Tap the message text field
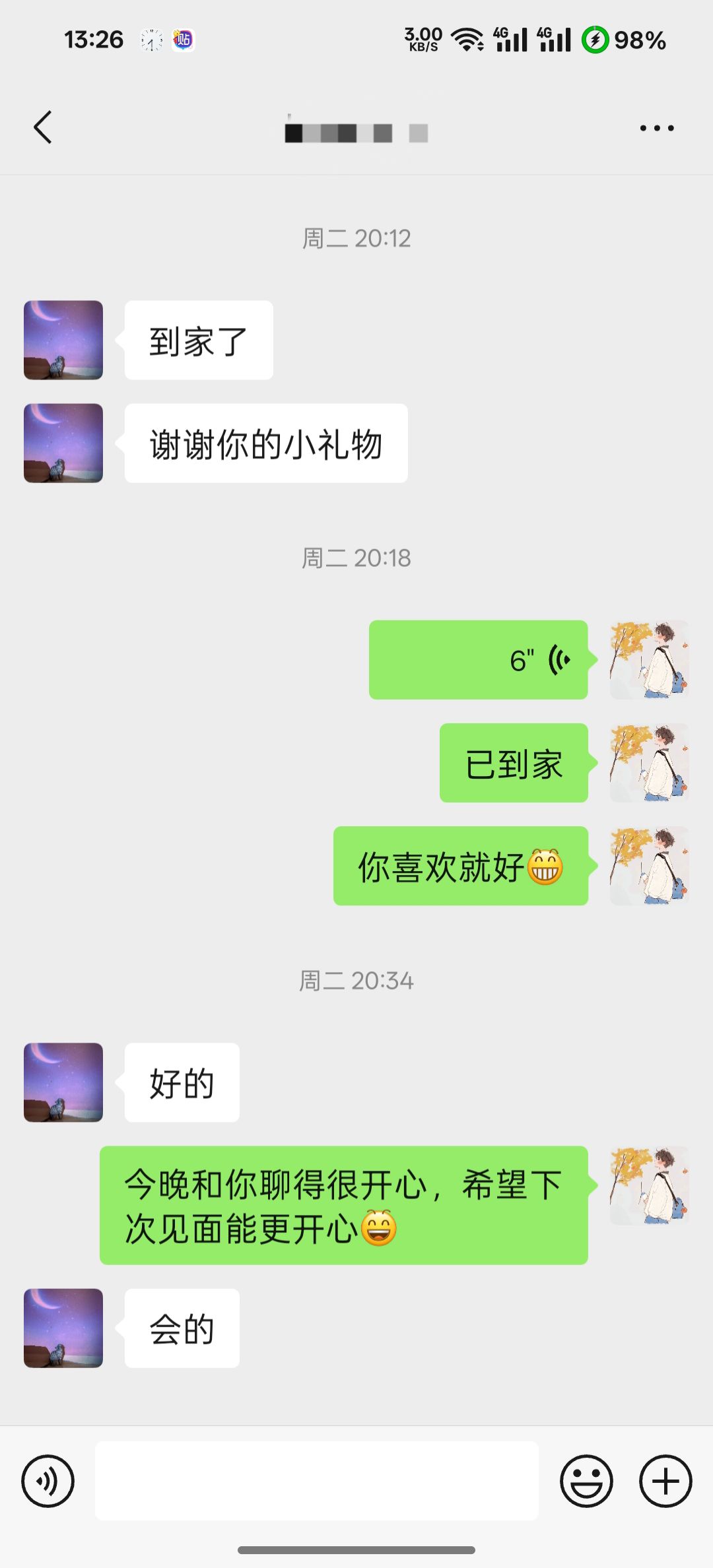 pyautogui.click(x=317, y=1481)
